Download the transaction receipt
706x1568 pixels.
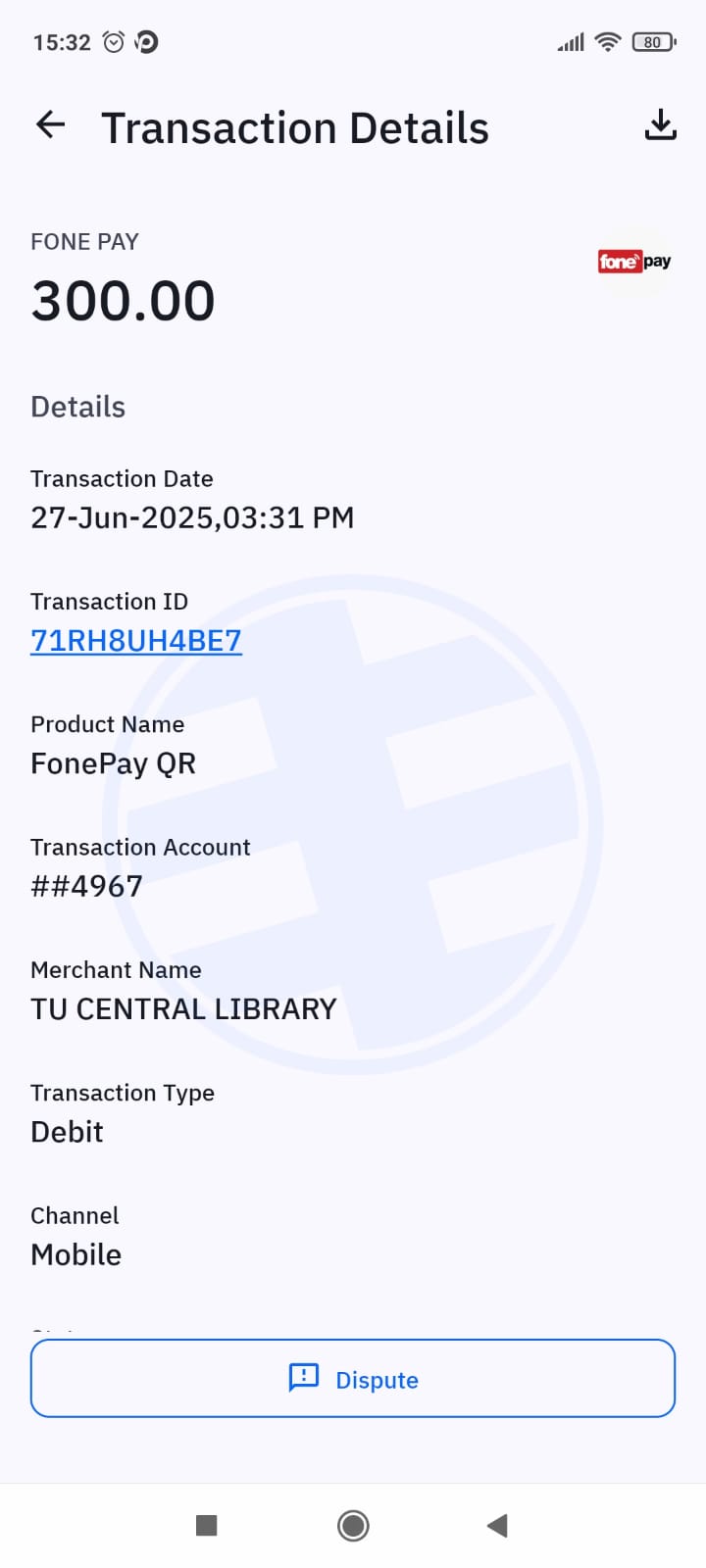click(660, 124)
